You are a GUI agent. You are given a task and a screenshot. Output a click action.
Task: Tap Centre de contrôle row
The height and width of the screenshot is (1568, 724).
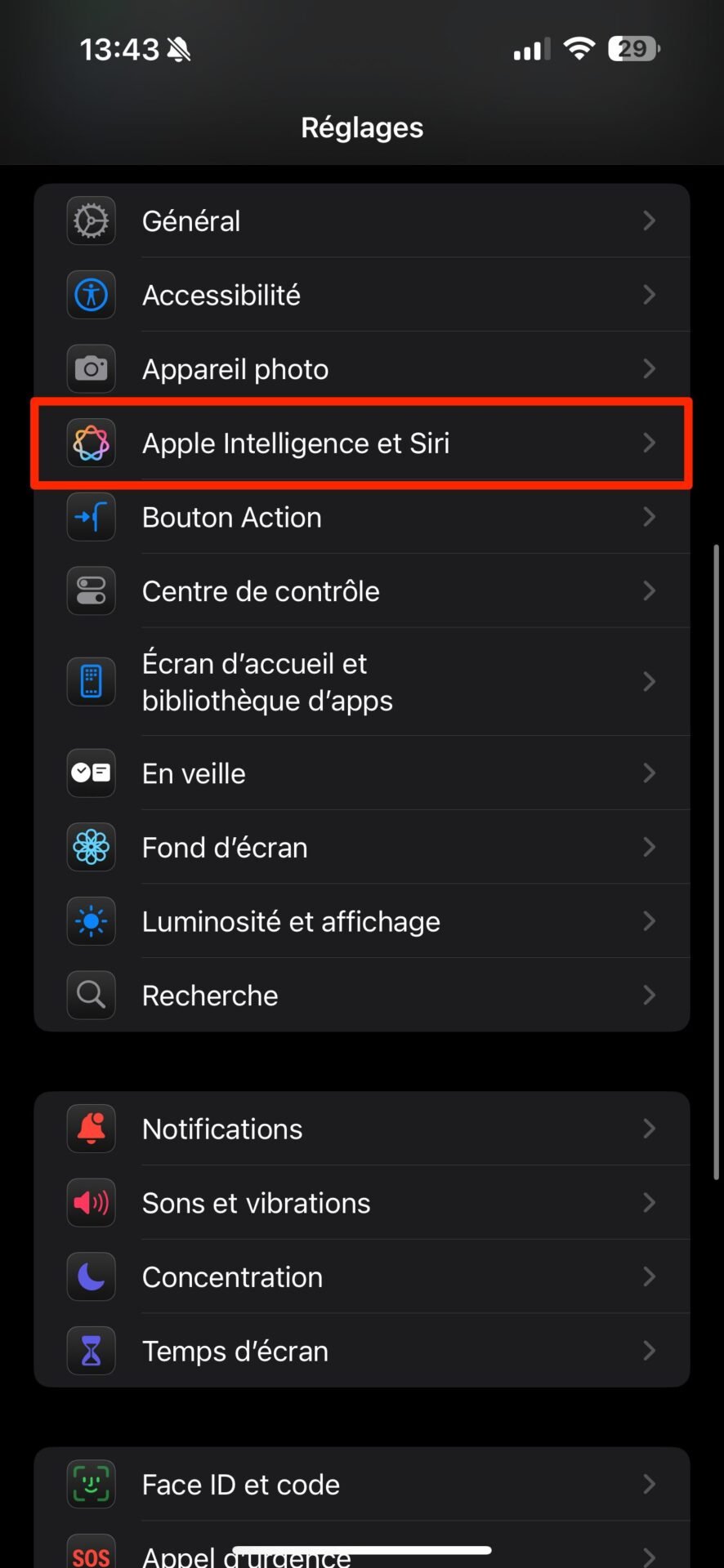[362, 591]
